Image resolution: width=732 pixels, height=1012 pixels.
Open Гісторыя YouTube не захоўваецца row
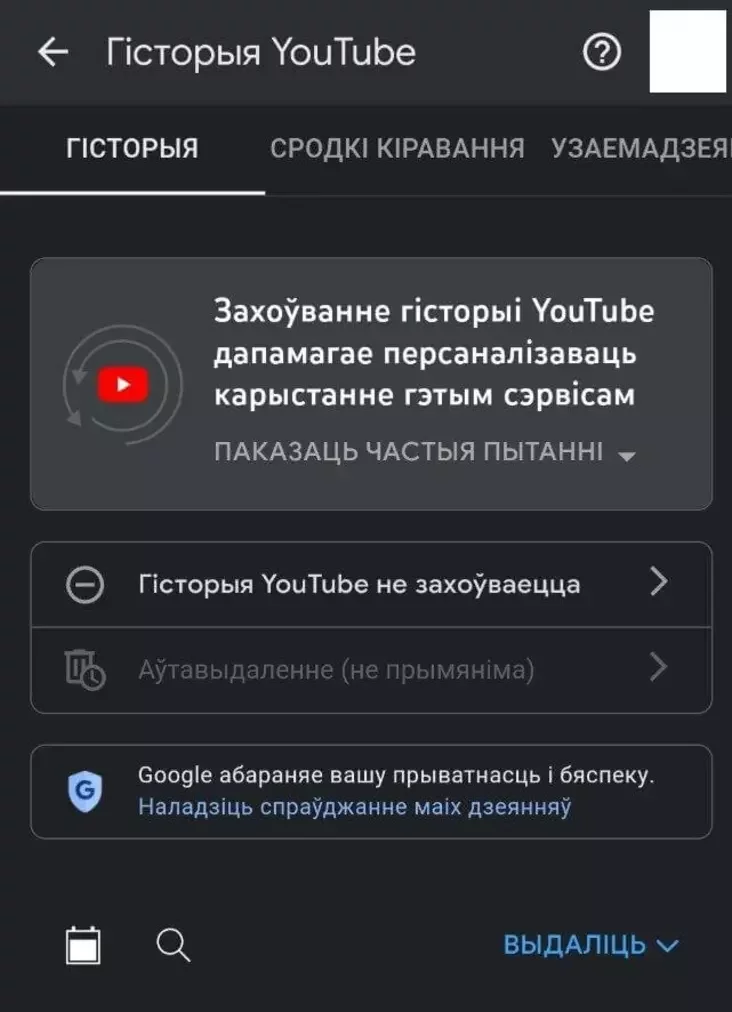371,584
